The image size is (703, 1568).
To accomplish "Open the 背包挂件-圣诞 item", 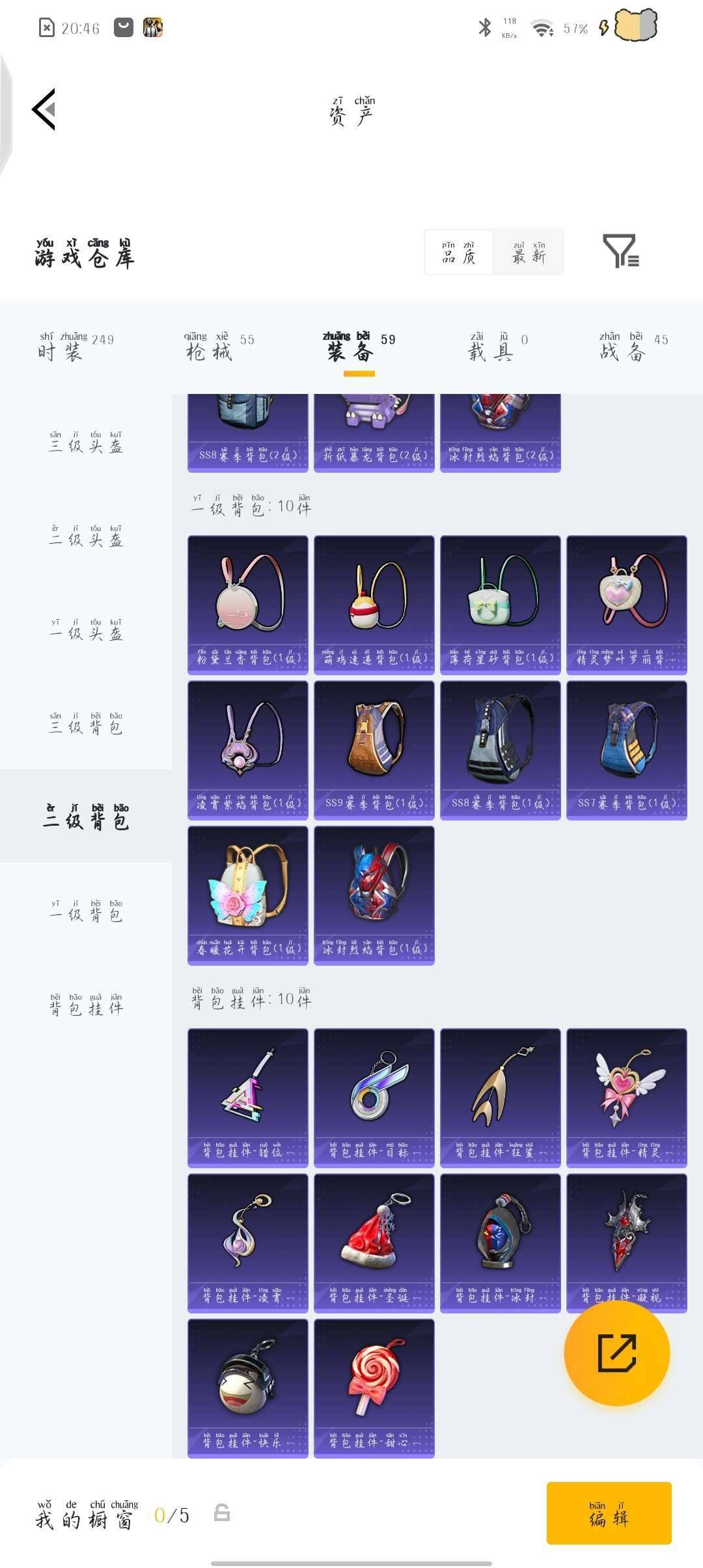I will pos(374,1242).
